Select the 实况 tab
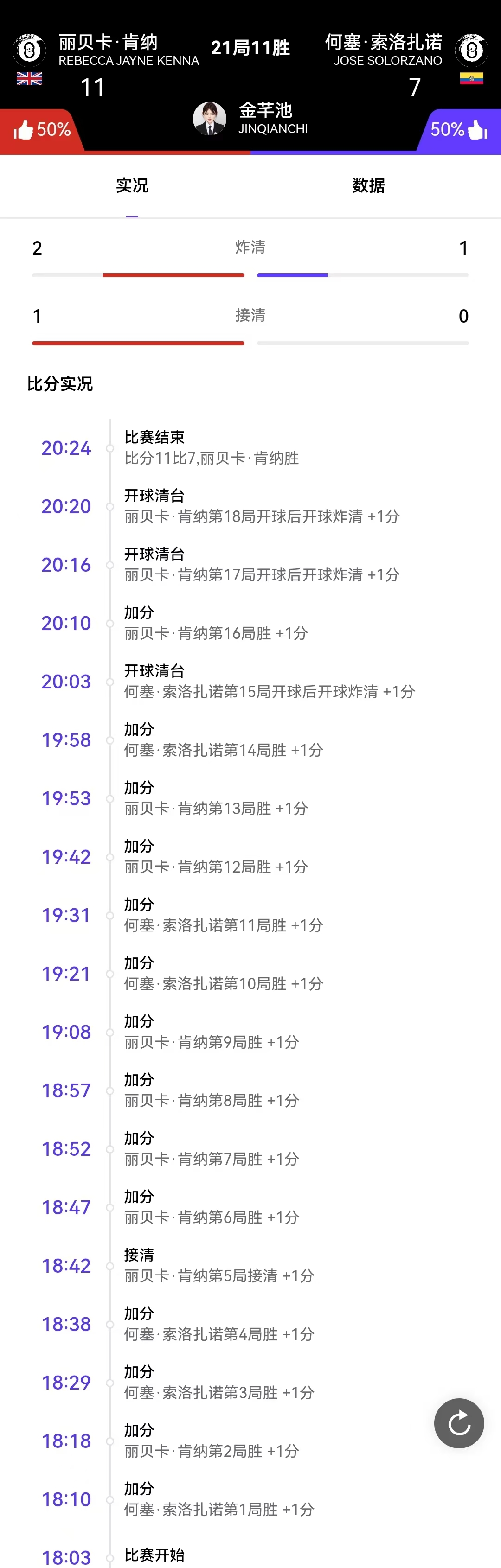This screenshot has width=501, height=1568. 132,185
